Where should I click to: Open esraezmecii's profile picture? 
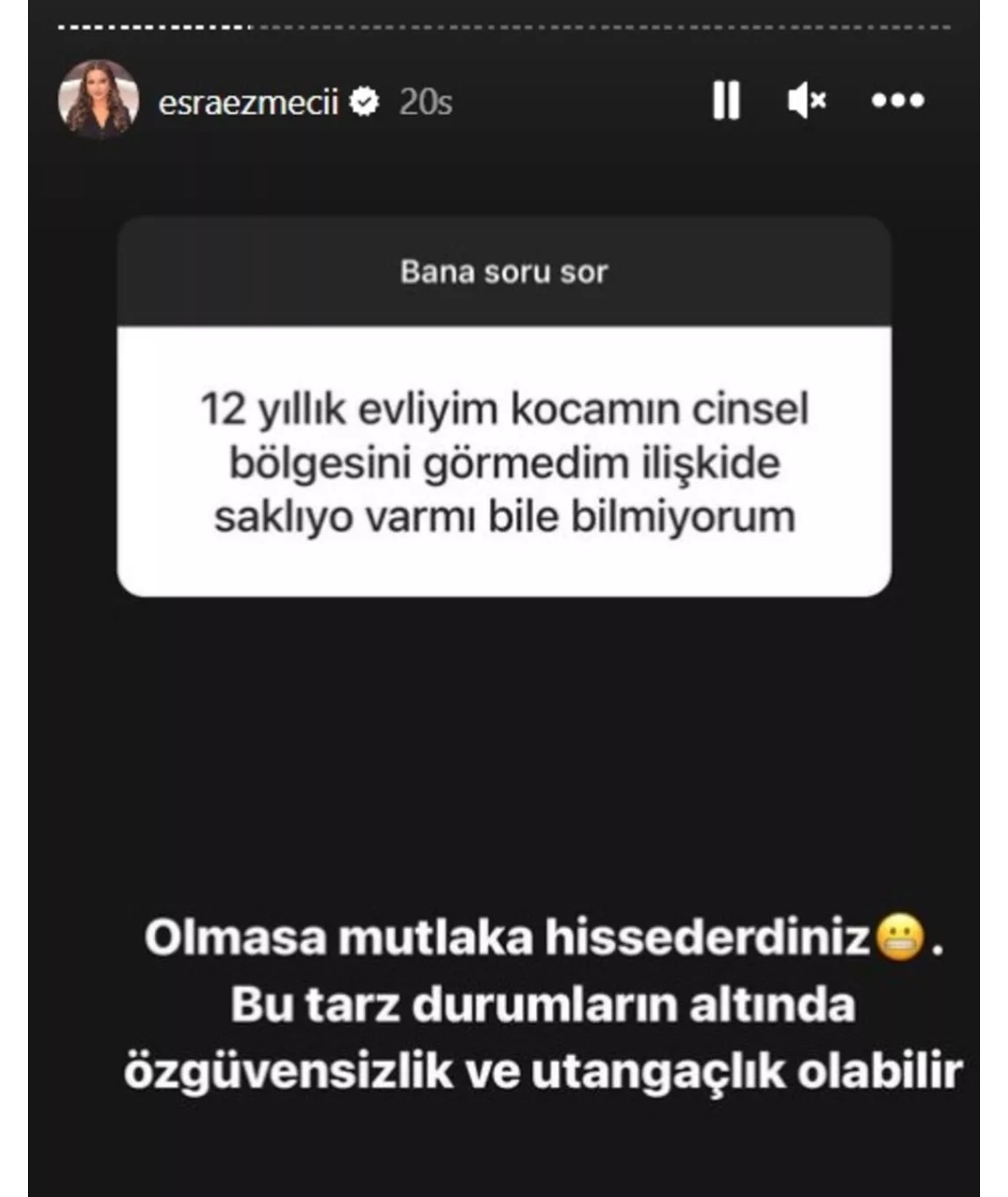coord(98,99)
